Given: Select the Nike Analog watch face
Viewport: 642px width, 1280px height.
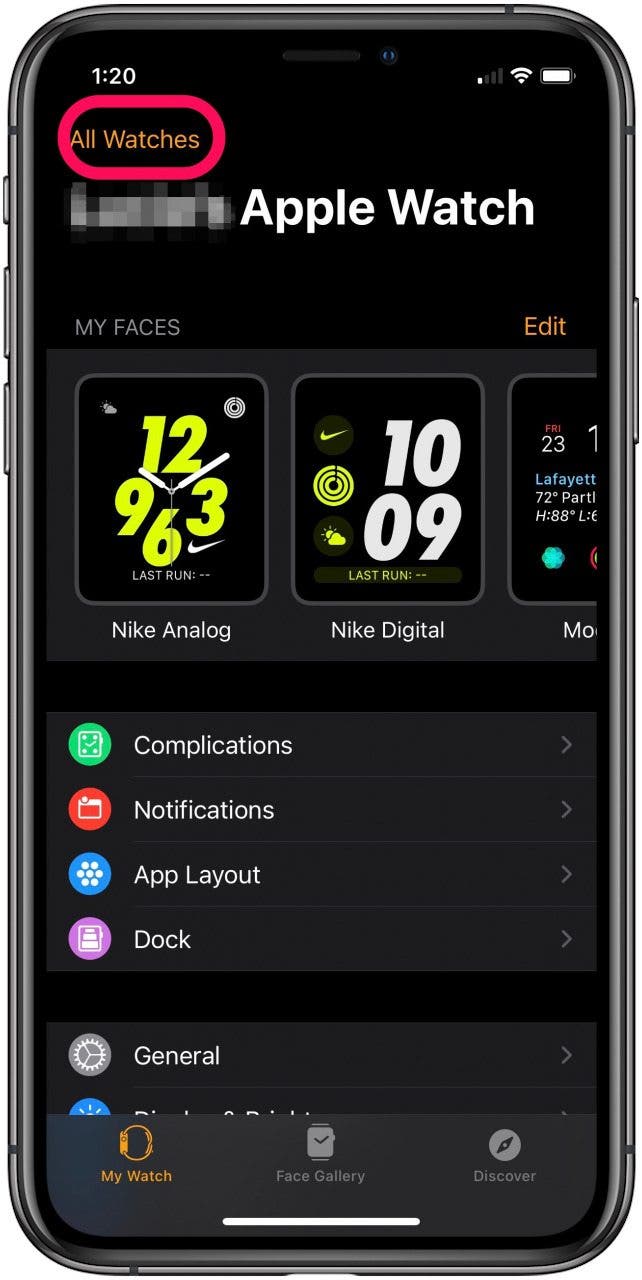Looking at the screenshot, I should [x=171, y=490].
